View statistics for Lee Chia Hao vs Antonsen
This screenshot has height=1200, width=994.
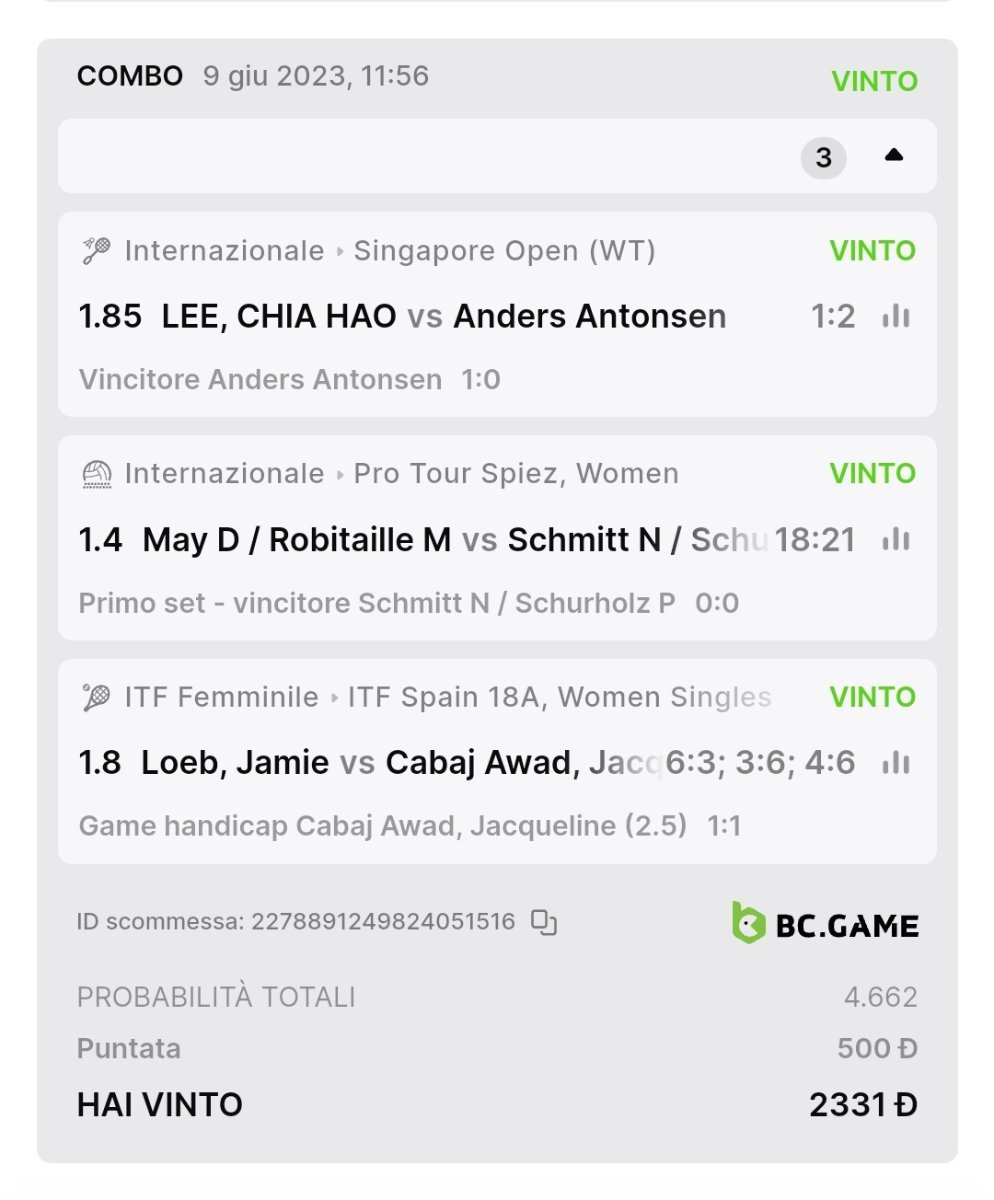coord(896,317)
